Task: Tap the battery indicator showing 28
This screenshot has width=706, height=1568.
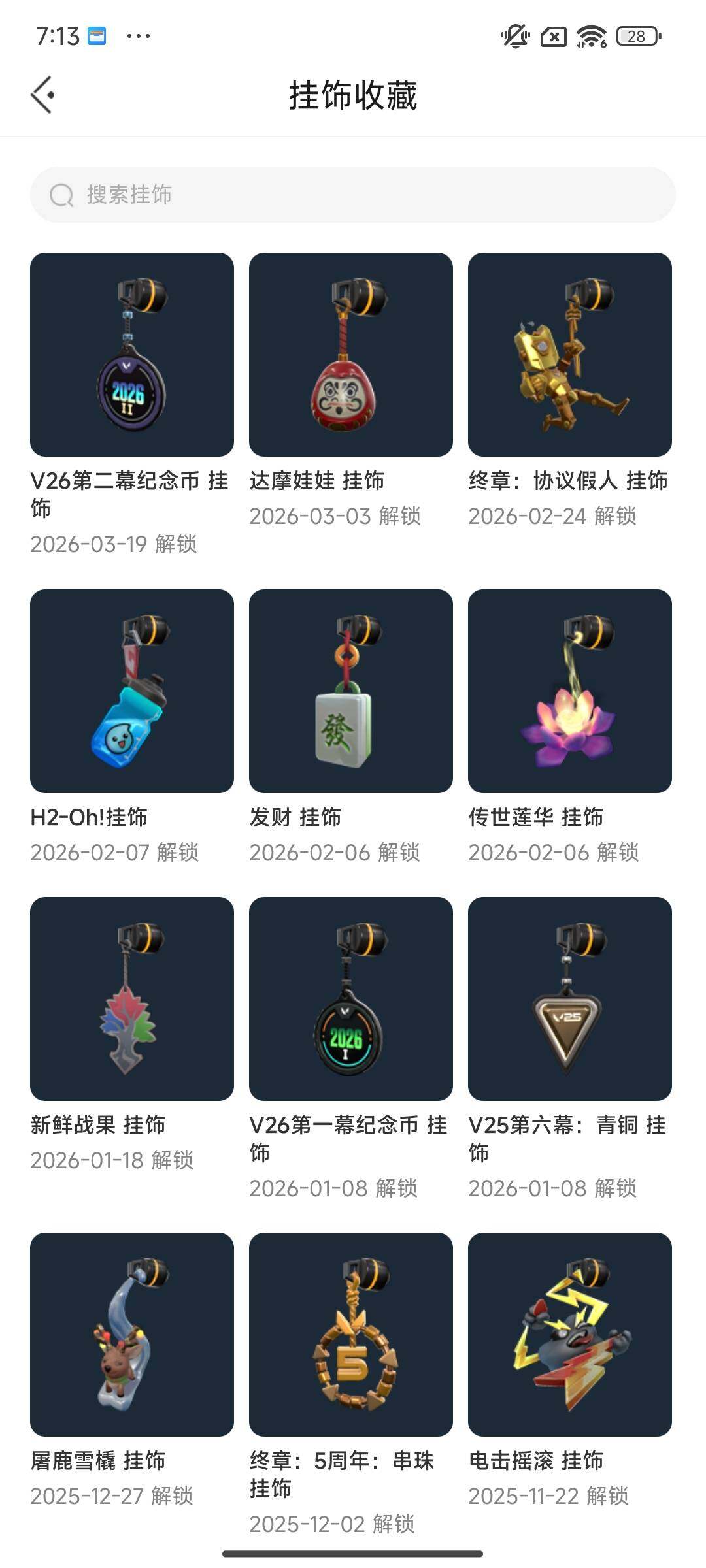Action: click(636, 37)
